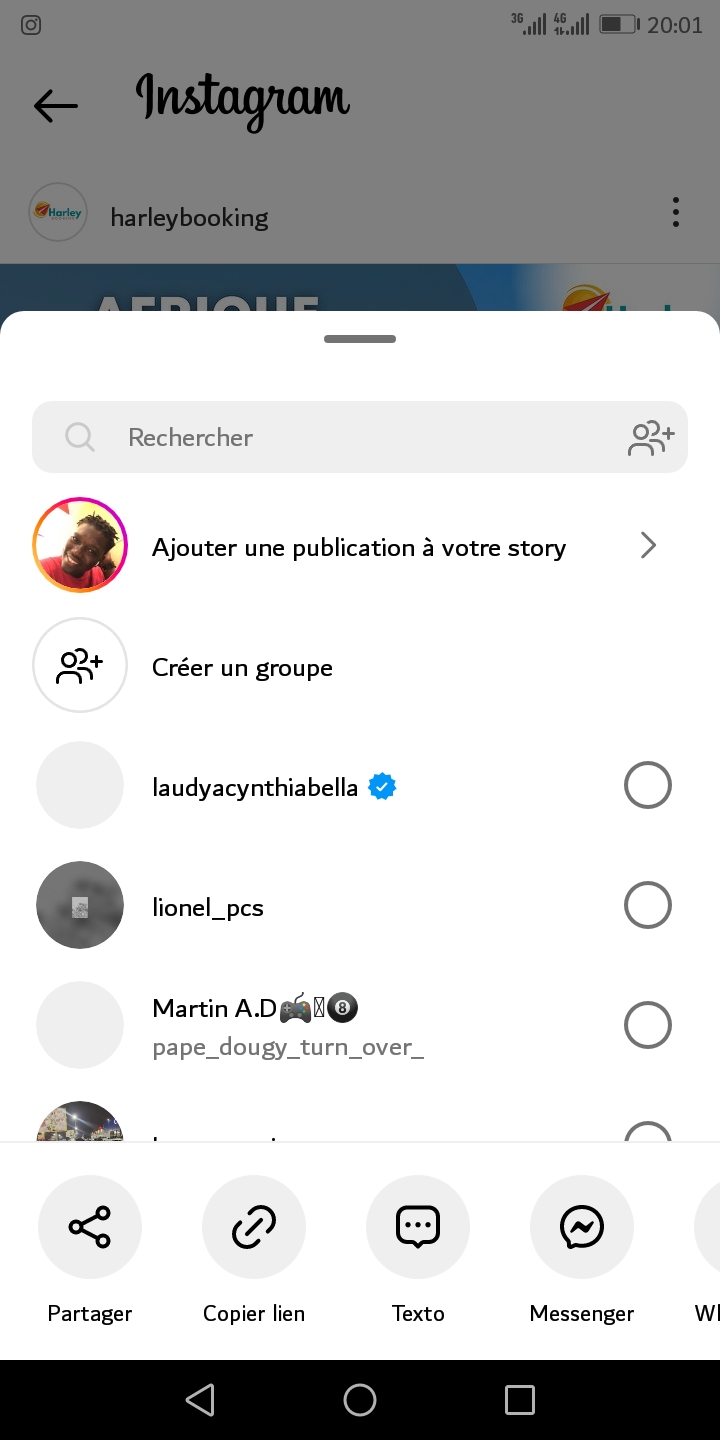Tap the Partager share button

(x=90, y=1227)
